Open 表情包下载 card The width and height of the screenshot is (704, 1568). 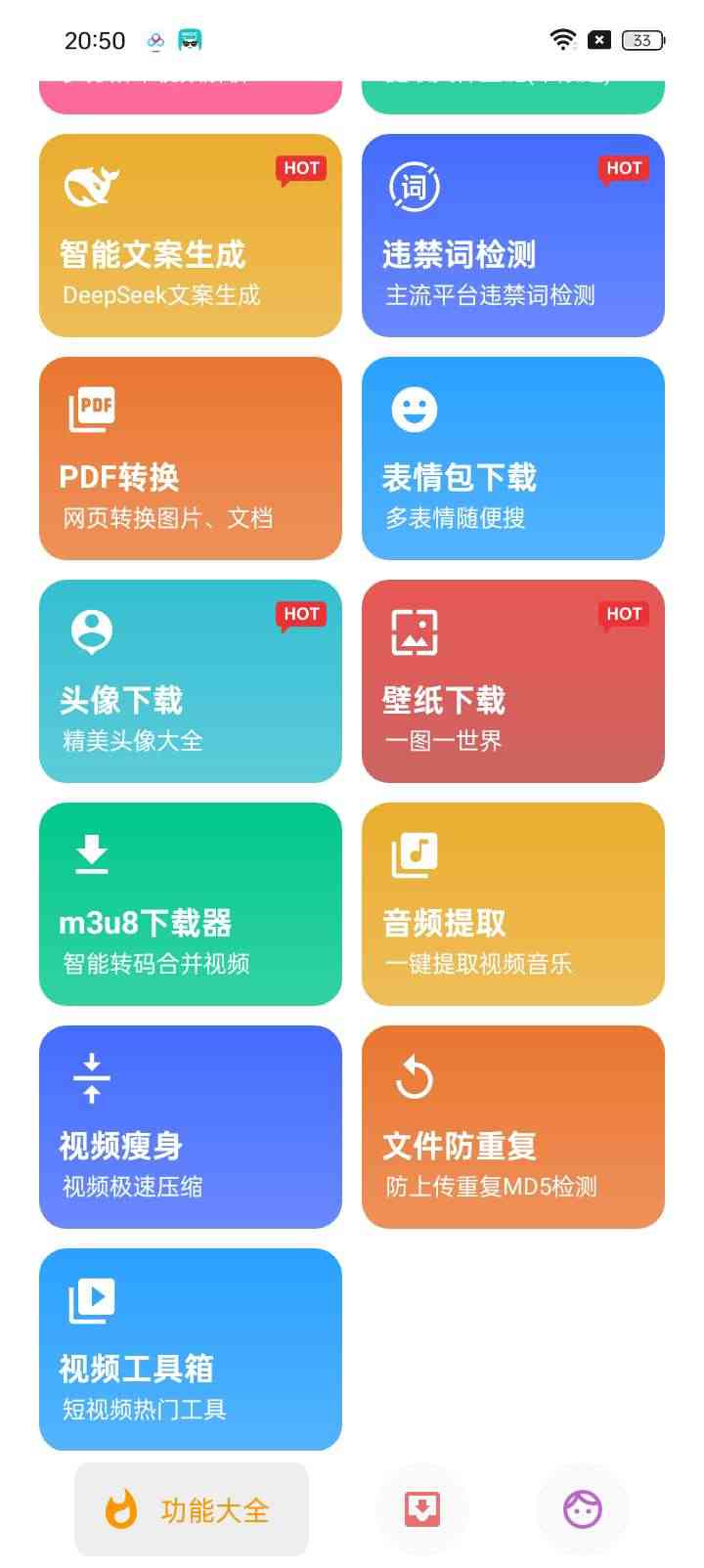coord(513,458)
